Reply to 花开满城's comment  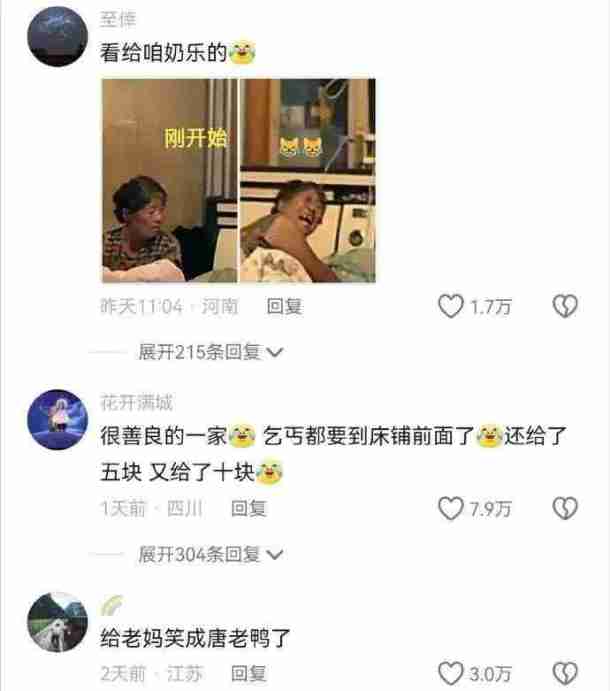[249, 509]
